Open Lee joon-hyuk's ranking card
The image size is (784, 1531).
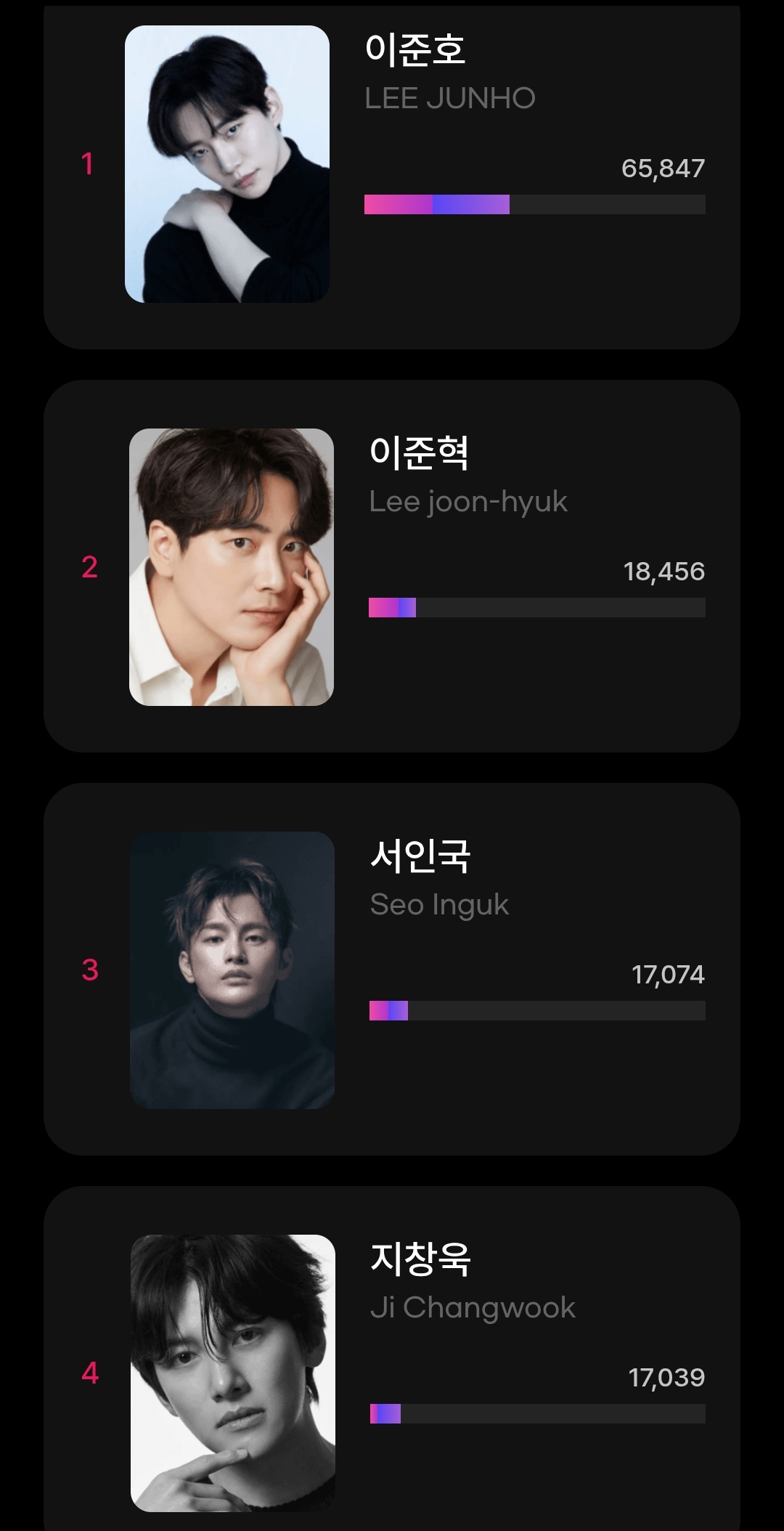coord(392,566)
